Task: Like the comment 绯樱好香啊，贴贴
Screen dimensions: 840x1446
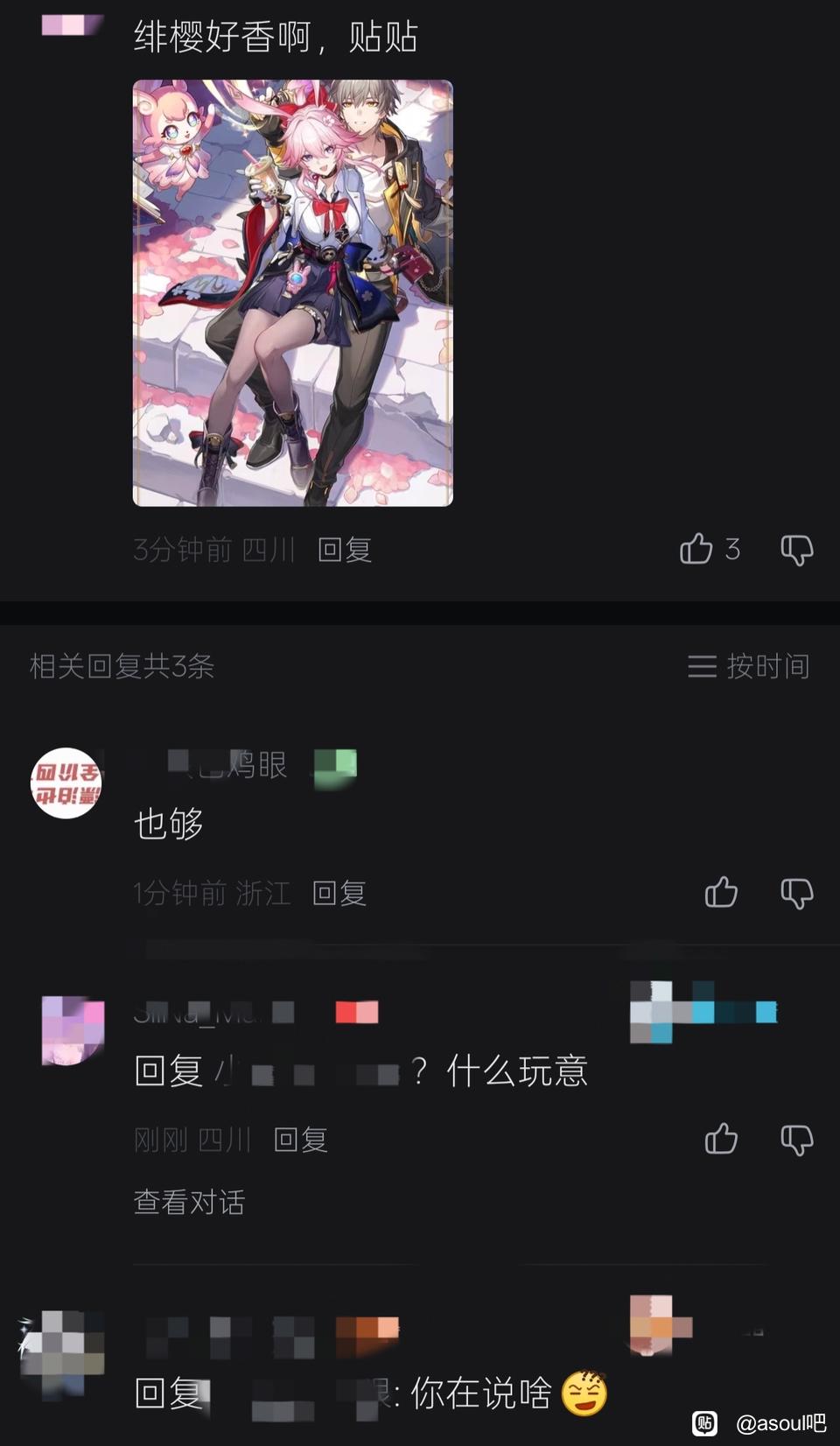Action: pyautogui.click(x=696, y=549)
